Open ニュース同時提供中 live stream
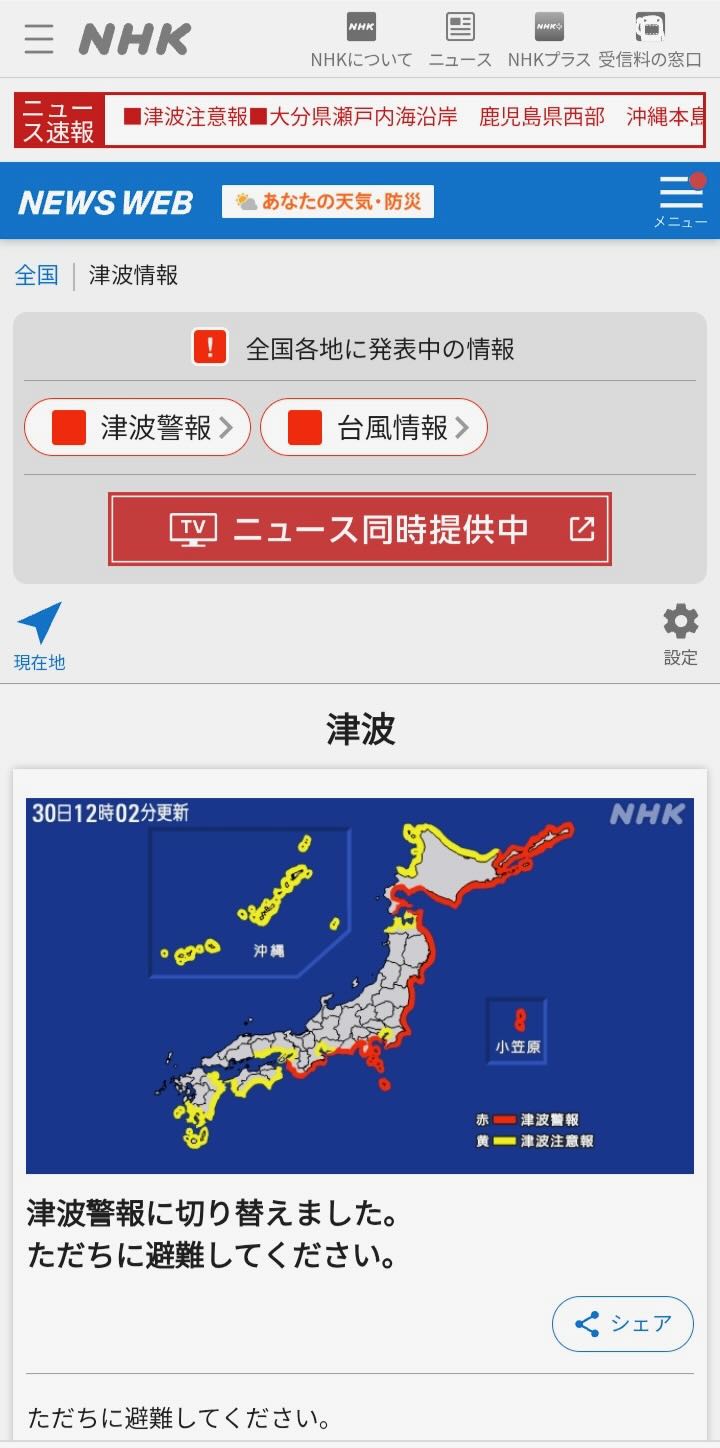This screenshot has width=720, height=1448. click(360, 529)
